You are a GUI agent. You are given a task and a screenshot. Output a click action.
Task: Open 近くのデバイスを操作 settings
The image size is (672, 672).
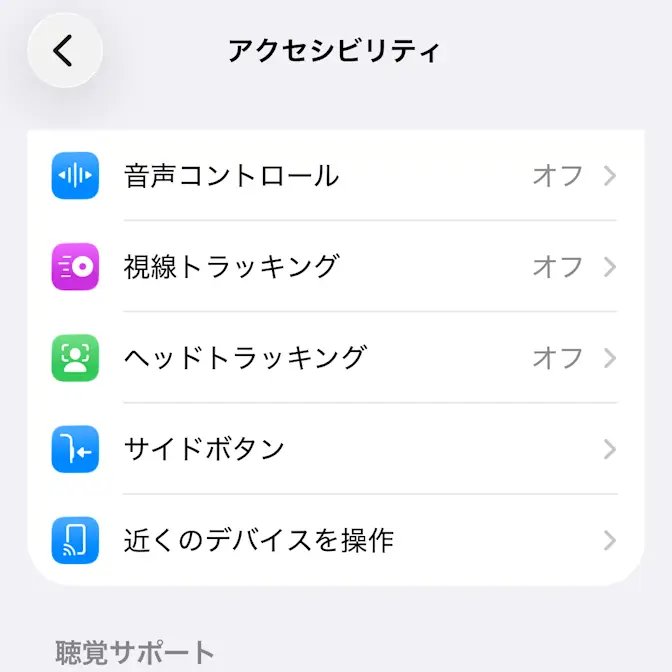pyautogui.click(x=334, y=541)
